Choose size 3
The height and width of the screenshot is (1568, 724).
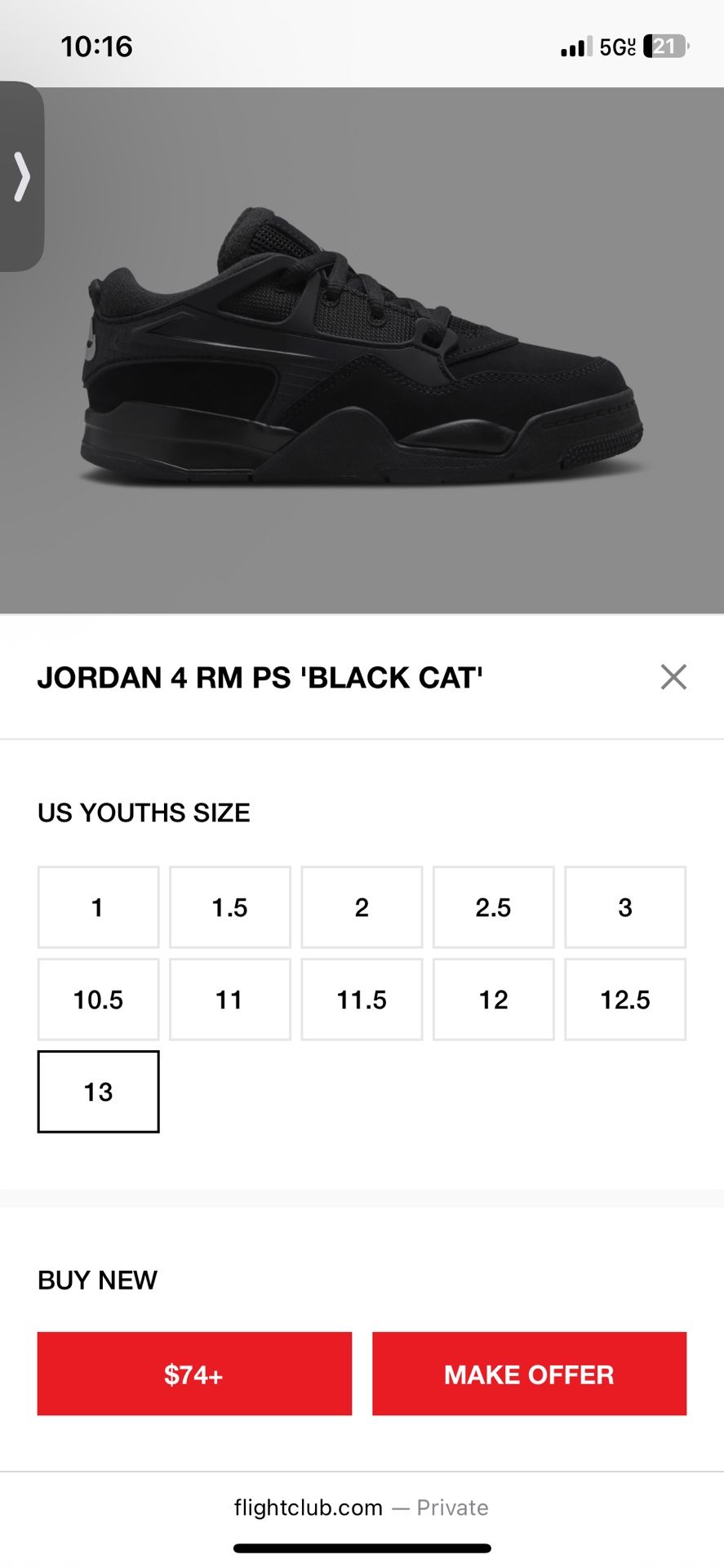[625, 907]
